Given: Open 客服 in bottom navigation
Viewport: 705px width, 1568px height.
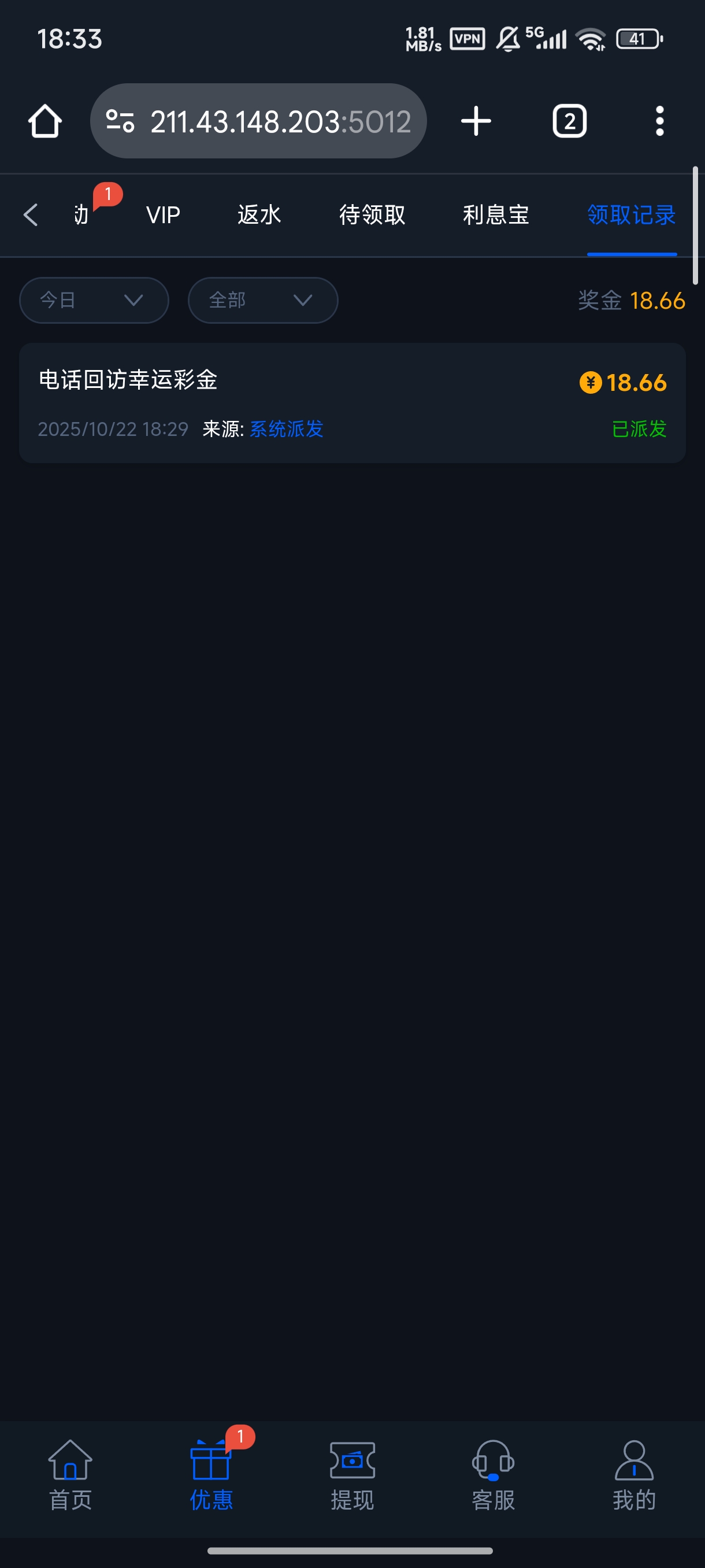Looking at the screenshot, I should point(493,1475).
